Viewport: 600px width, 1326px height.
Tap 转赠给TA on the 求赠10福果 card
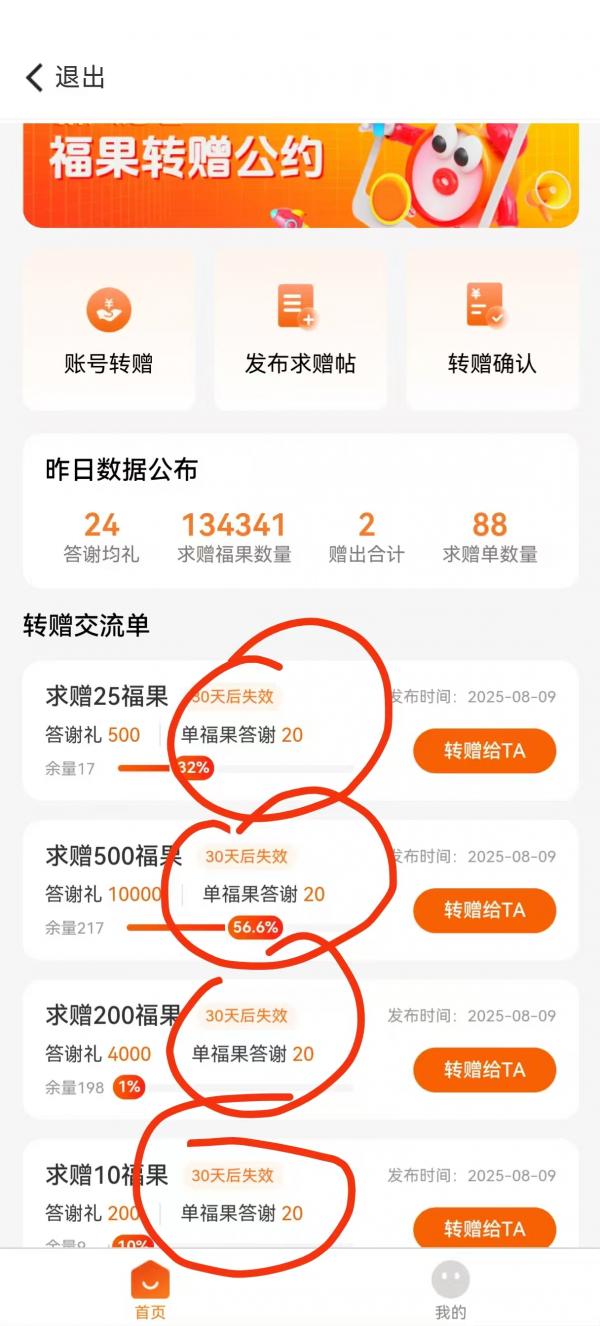pos(484,1228)
